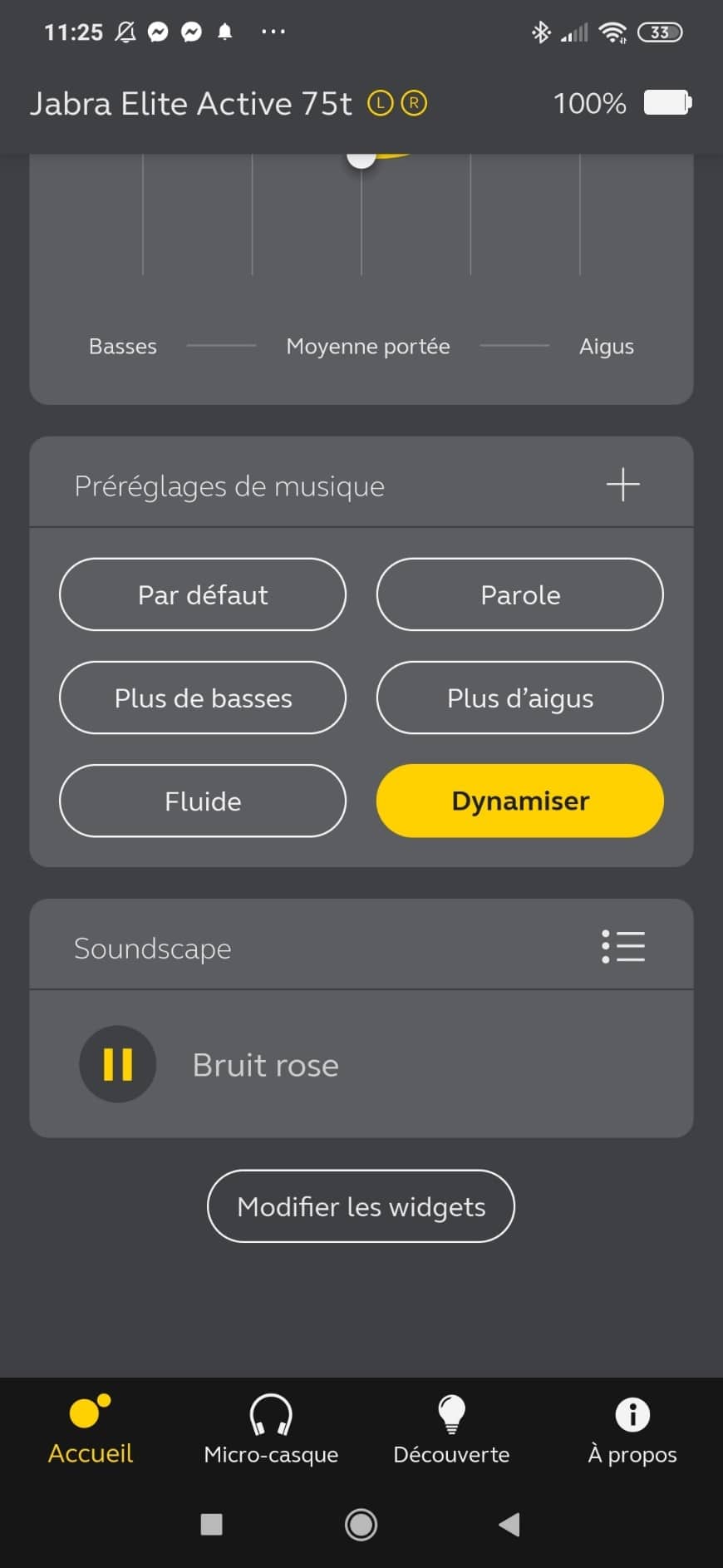Pause the Bruit rose soundscape
The height and width of the screenshot is (1568, 723).
tap(117, 1064)
